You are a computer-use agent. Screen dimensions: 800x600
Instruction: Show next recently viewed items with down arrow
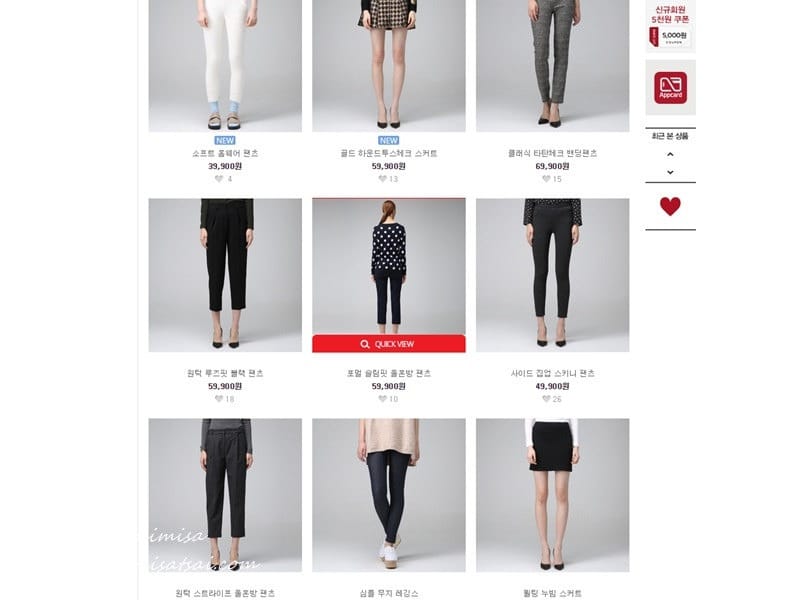[670, 172]
